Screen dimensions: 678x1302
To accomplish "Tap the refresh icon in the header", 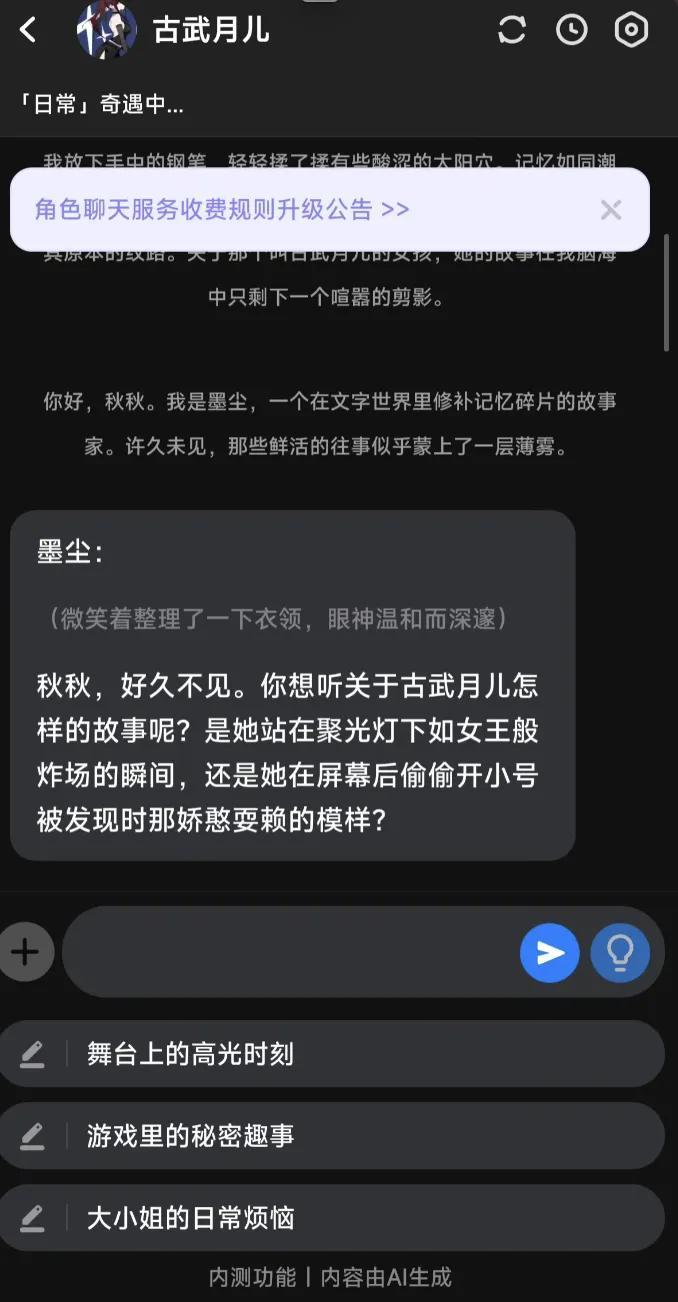I will (x=511, y=30).
